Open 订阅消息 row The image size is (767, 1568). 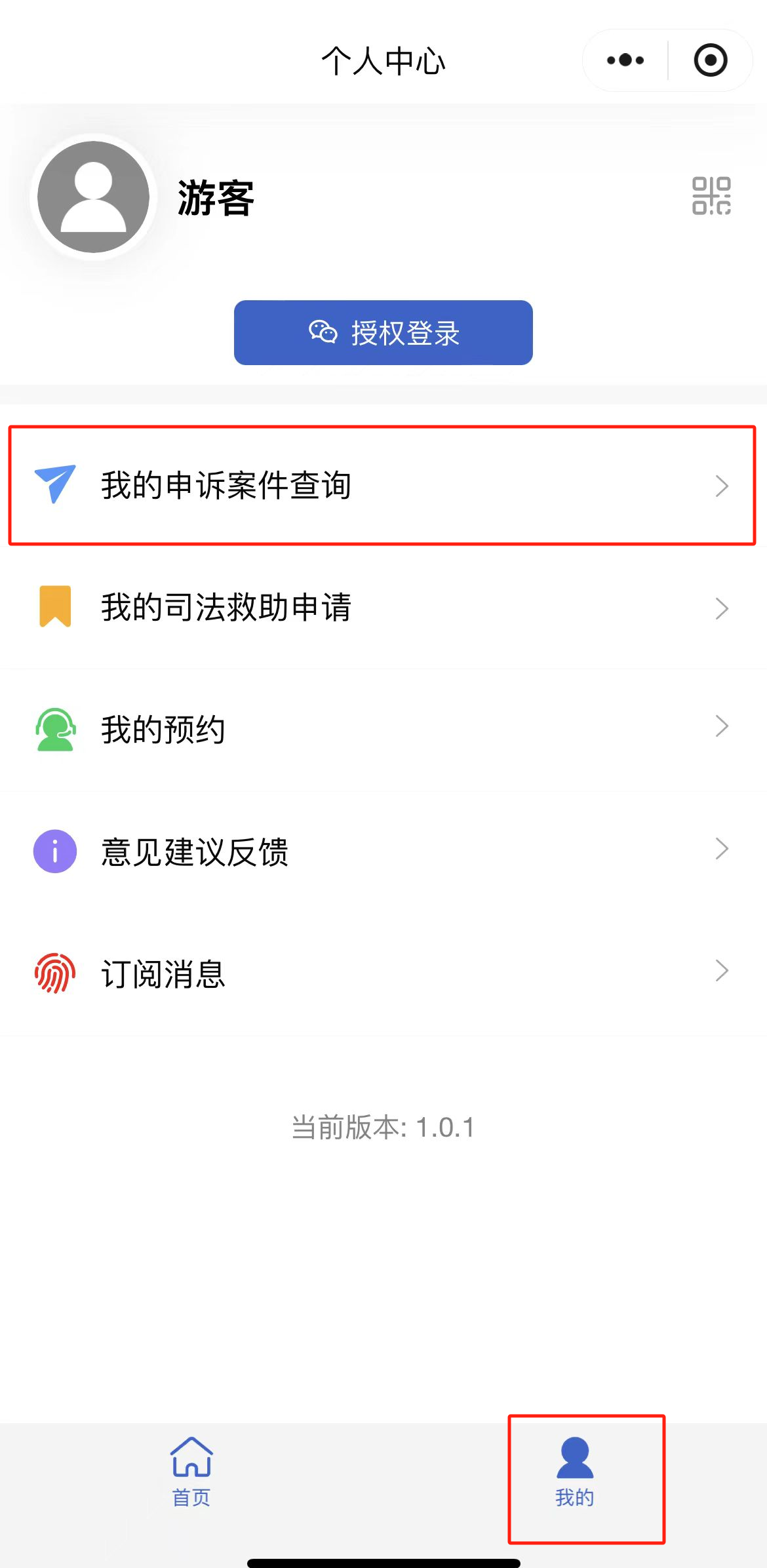383,974
